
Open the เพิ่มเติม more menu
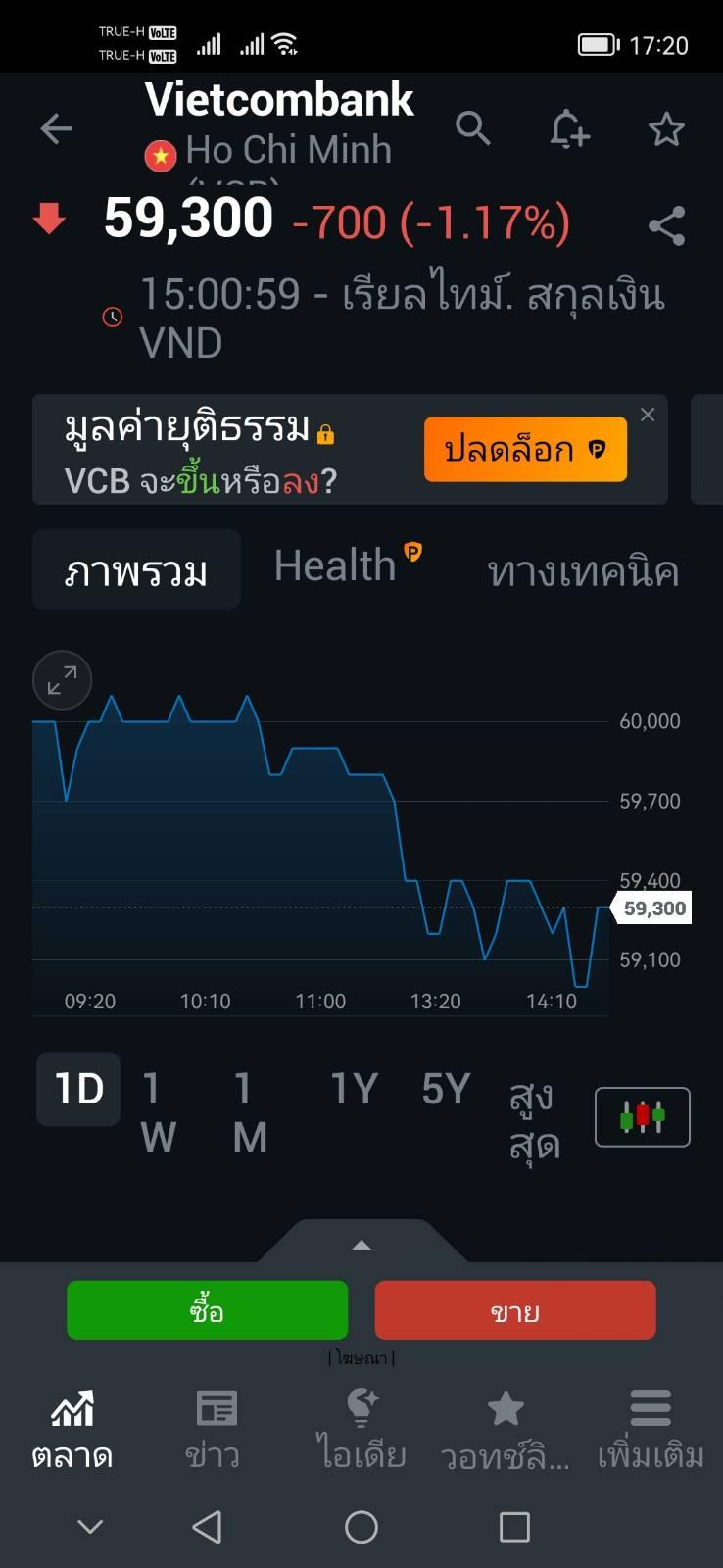pos(651,1430)
